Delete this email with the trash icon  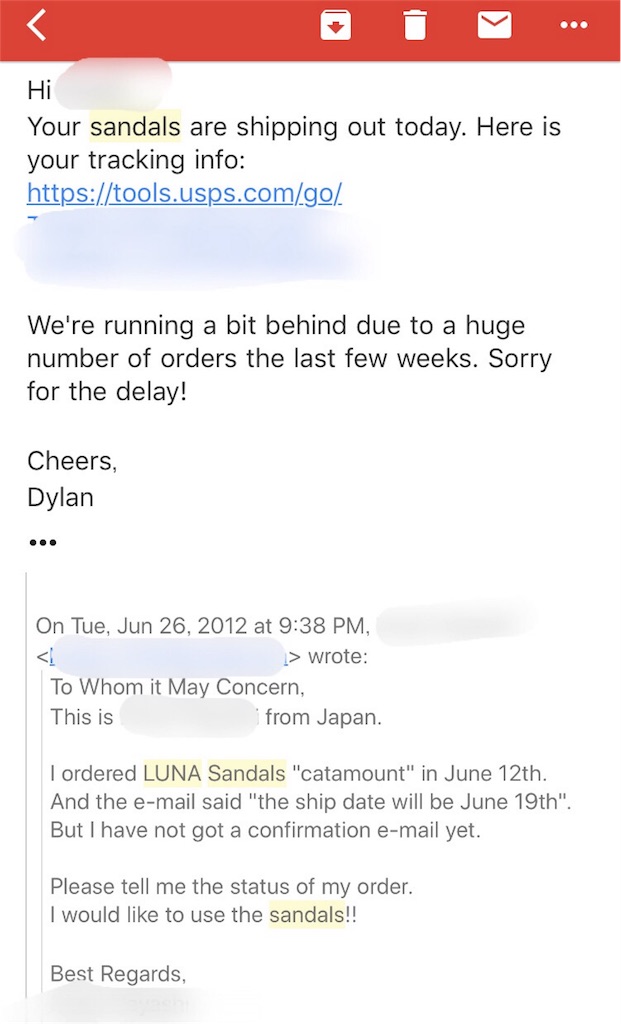(x=415, y=26)
